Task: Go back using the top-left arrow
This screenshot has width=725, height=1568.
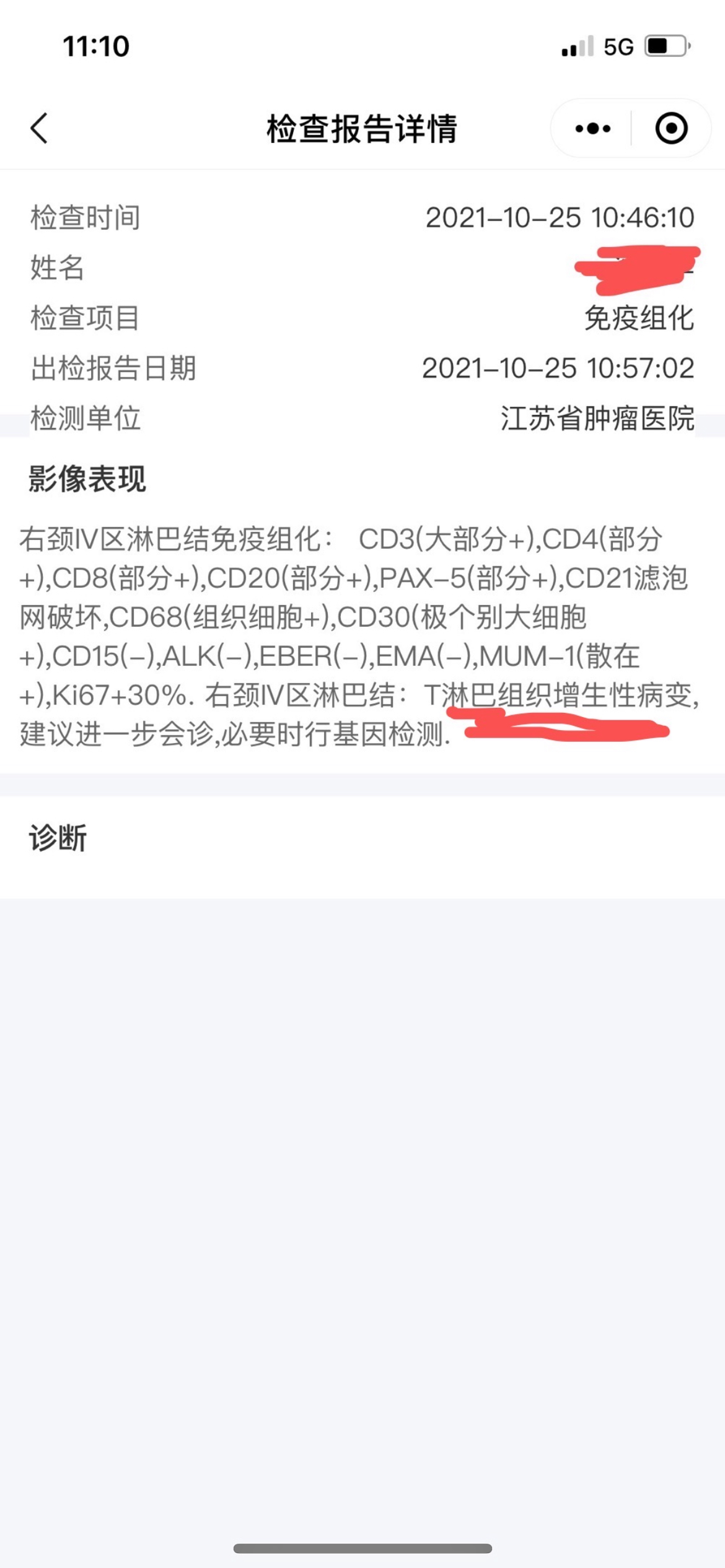Action: (39, 128)
